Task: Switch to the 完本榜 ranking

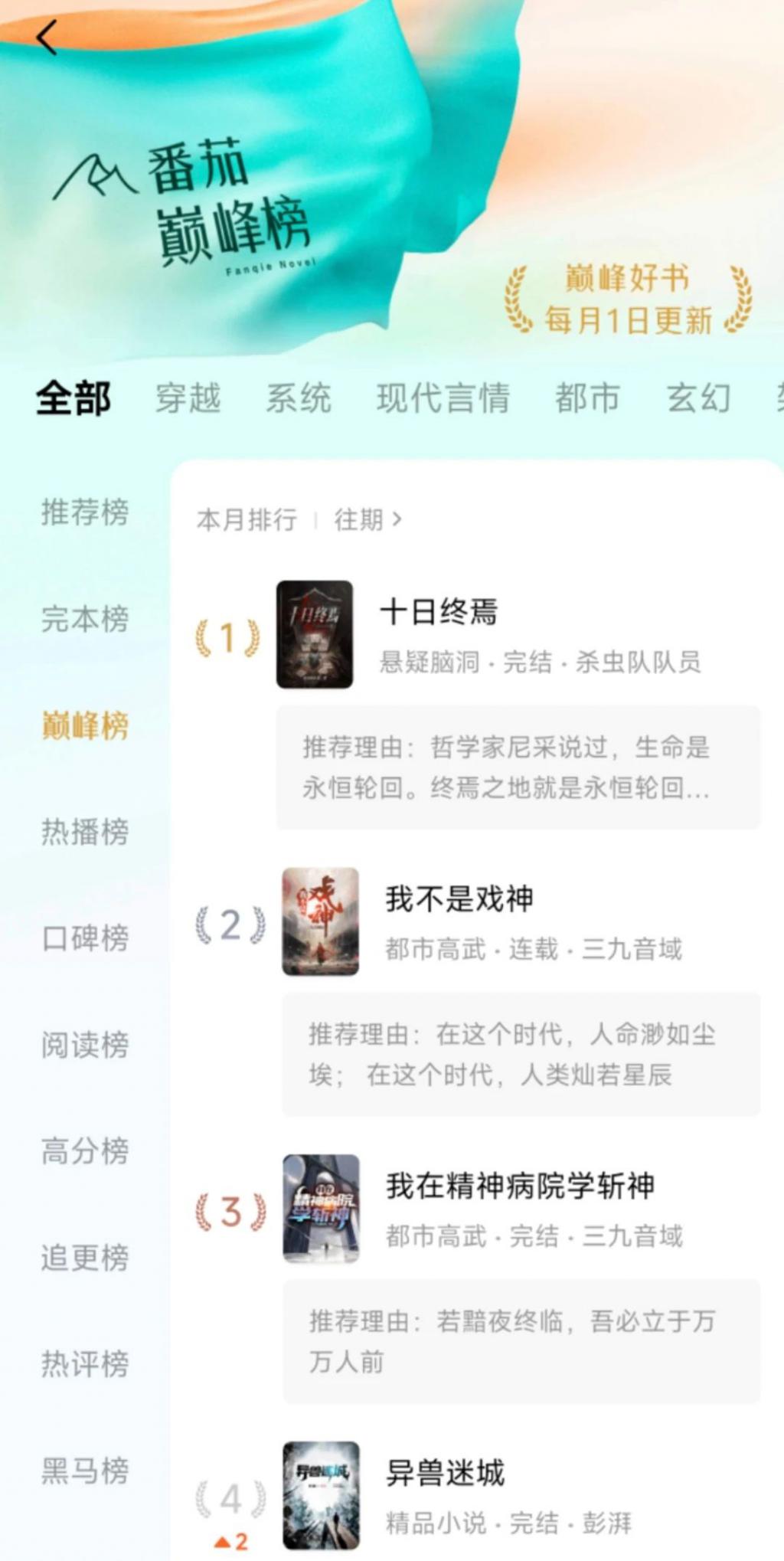Action: 85,618
